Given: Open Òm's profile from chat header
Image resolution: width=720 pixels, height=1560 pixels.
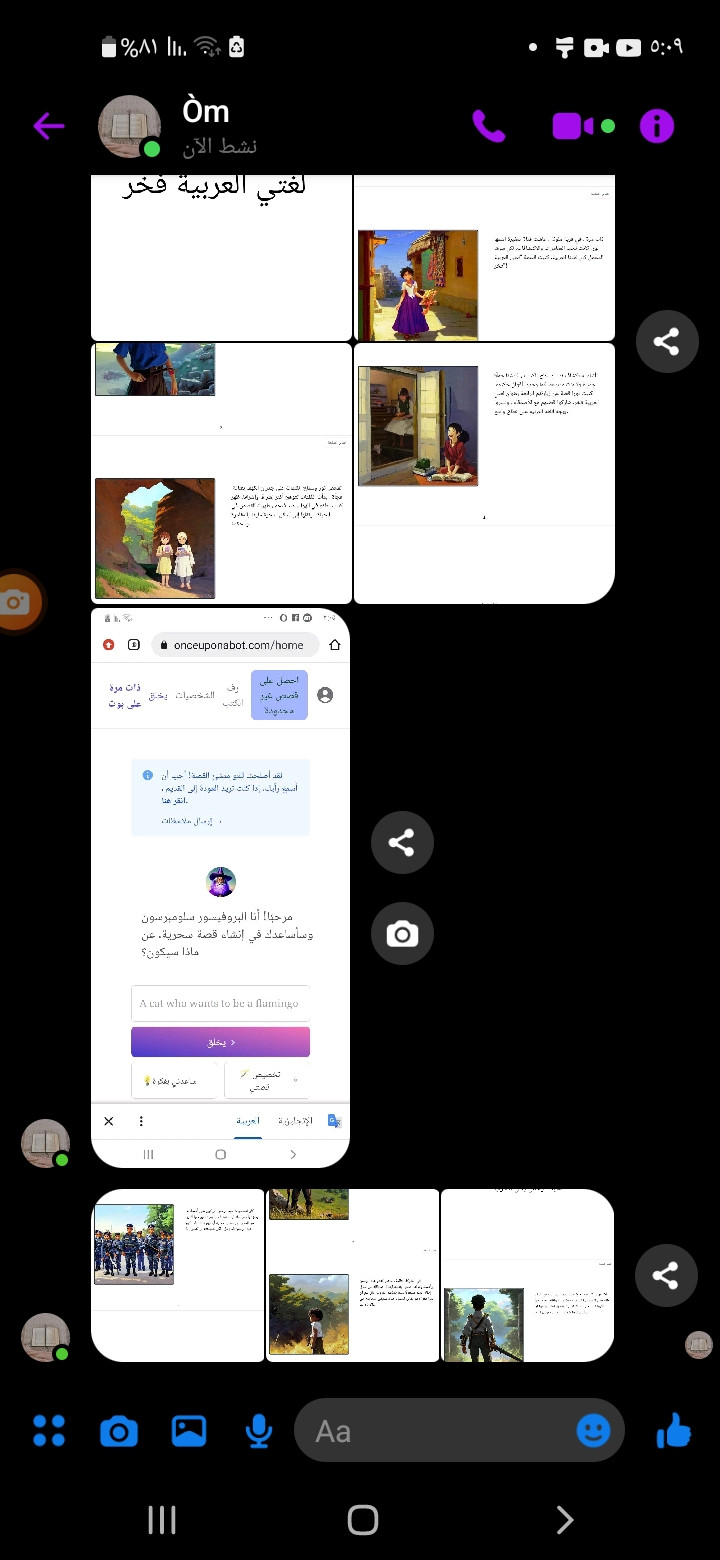Looking at the screenshot, I should pyautogui.click(x=205, y=126).
